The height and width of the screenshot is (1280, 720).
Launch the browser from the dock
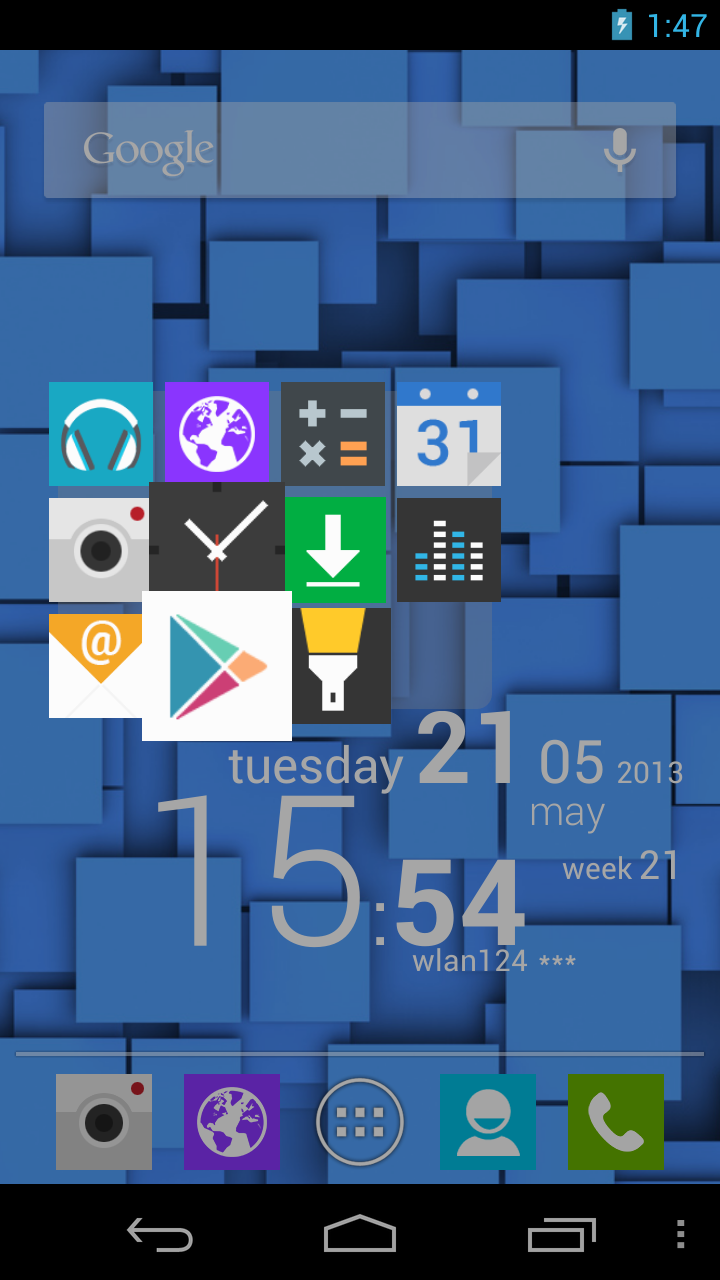232,1122
